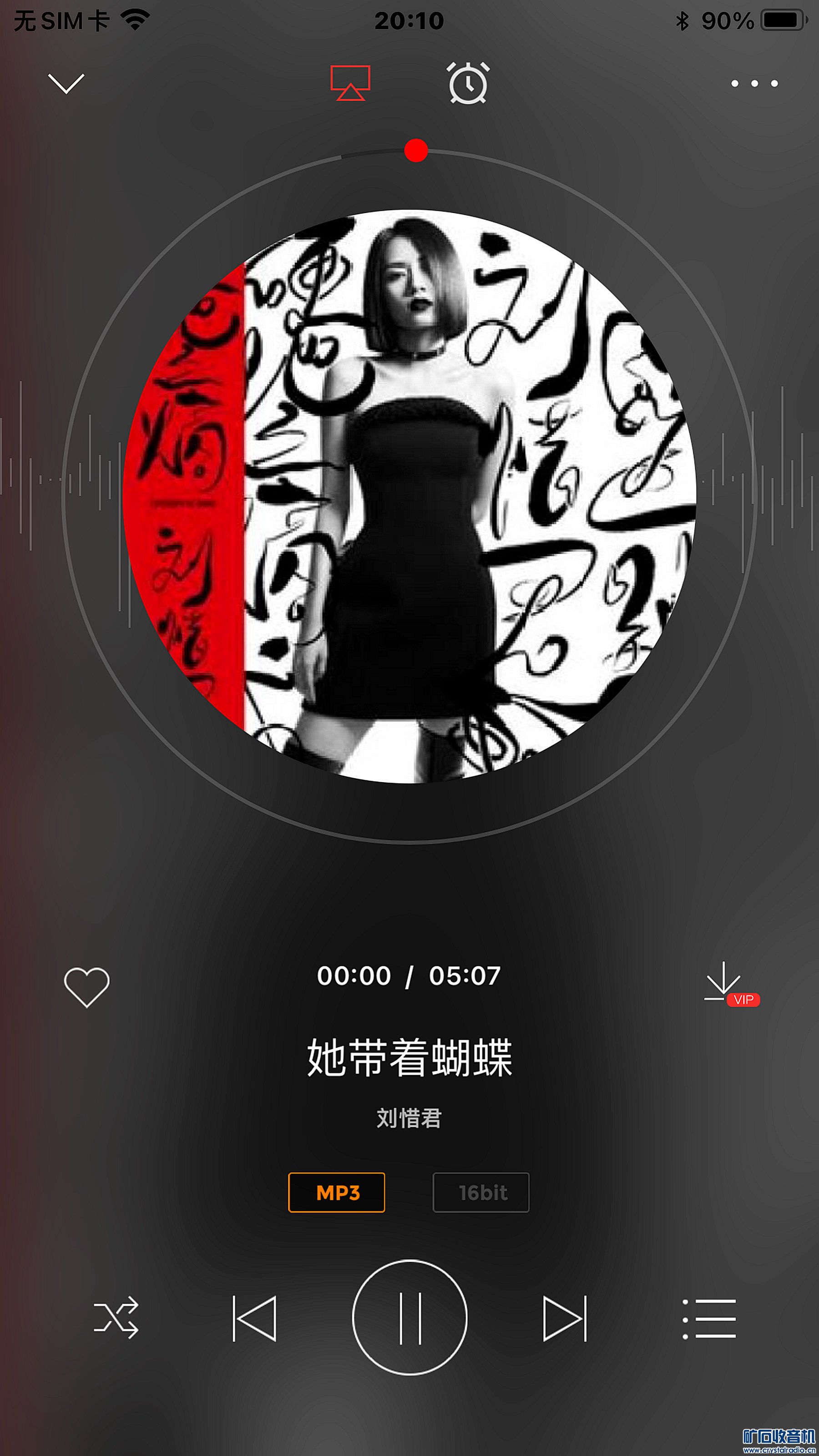Toggle shuffle playback mode
Screen dimensions: 819x1456
[116, 1318]
